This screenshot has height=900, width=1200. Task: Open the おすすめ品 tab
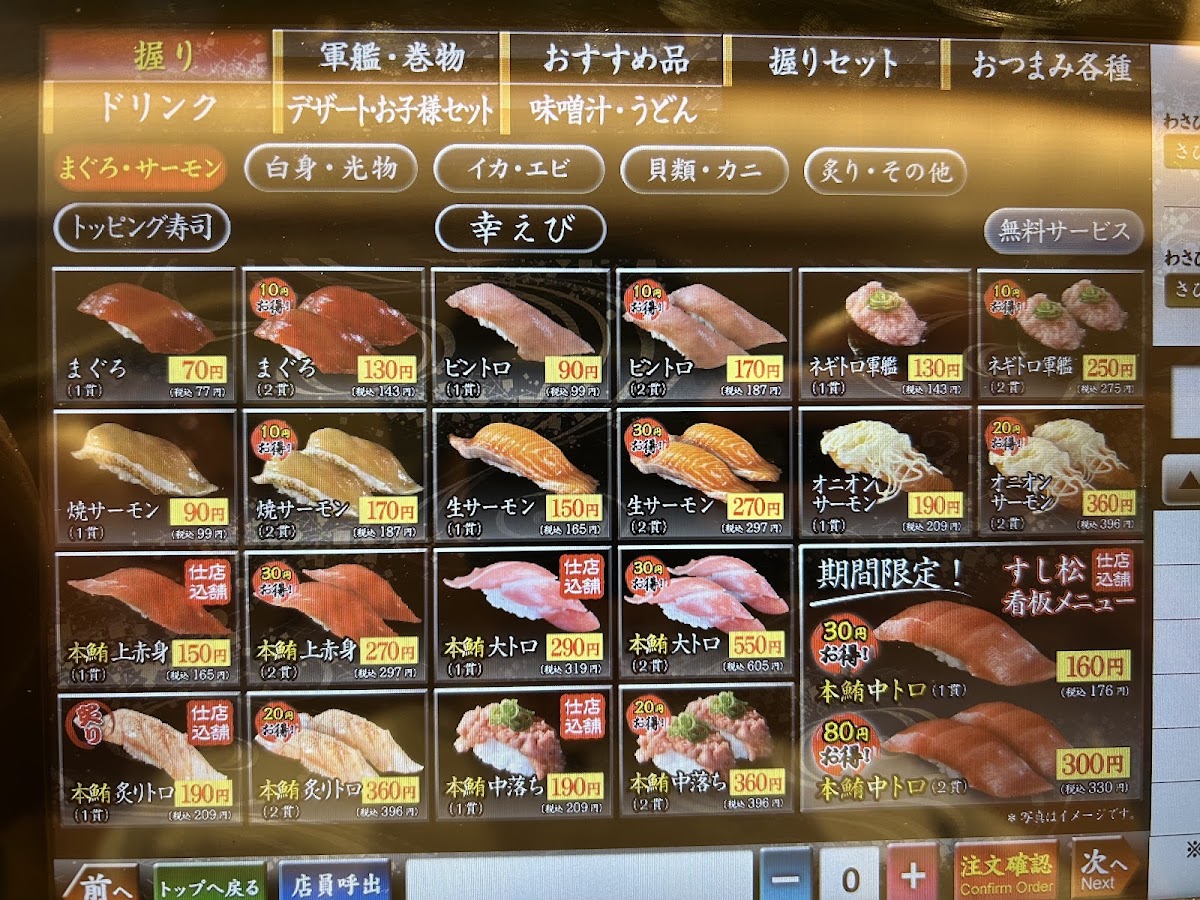pyautogui.click(x=615, y=60)
